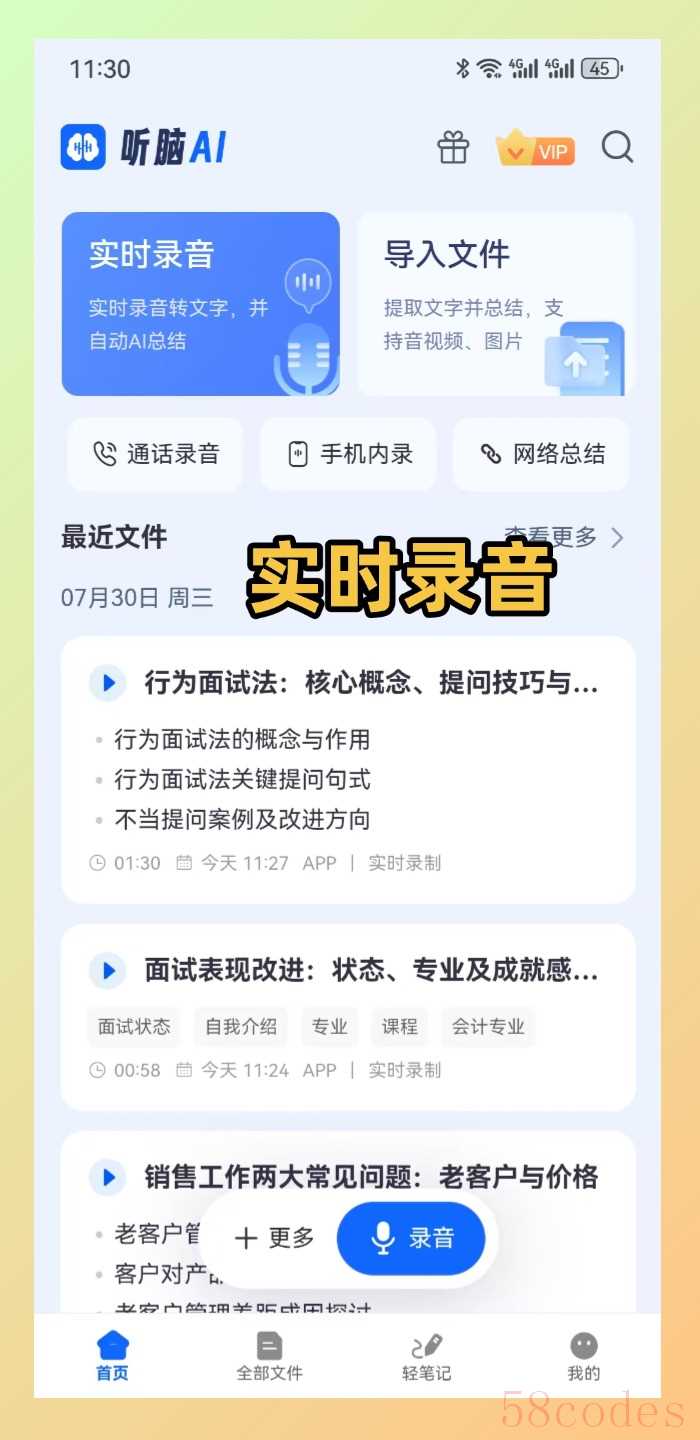Tap the search magnifier icon

(617, 148)
